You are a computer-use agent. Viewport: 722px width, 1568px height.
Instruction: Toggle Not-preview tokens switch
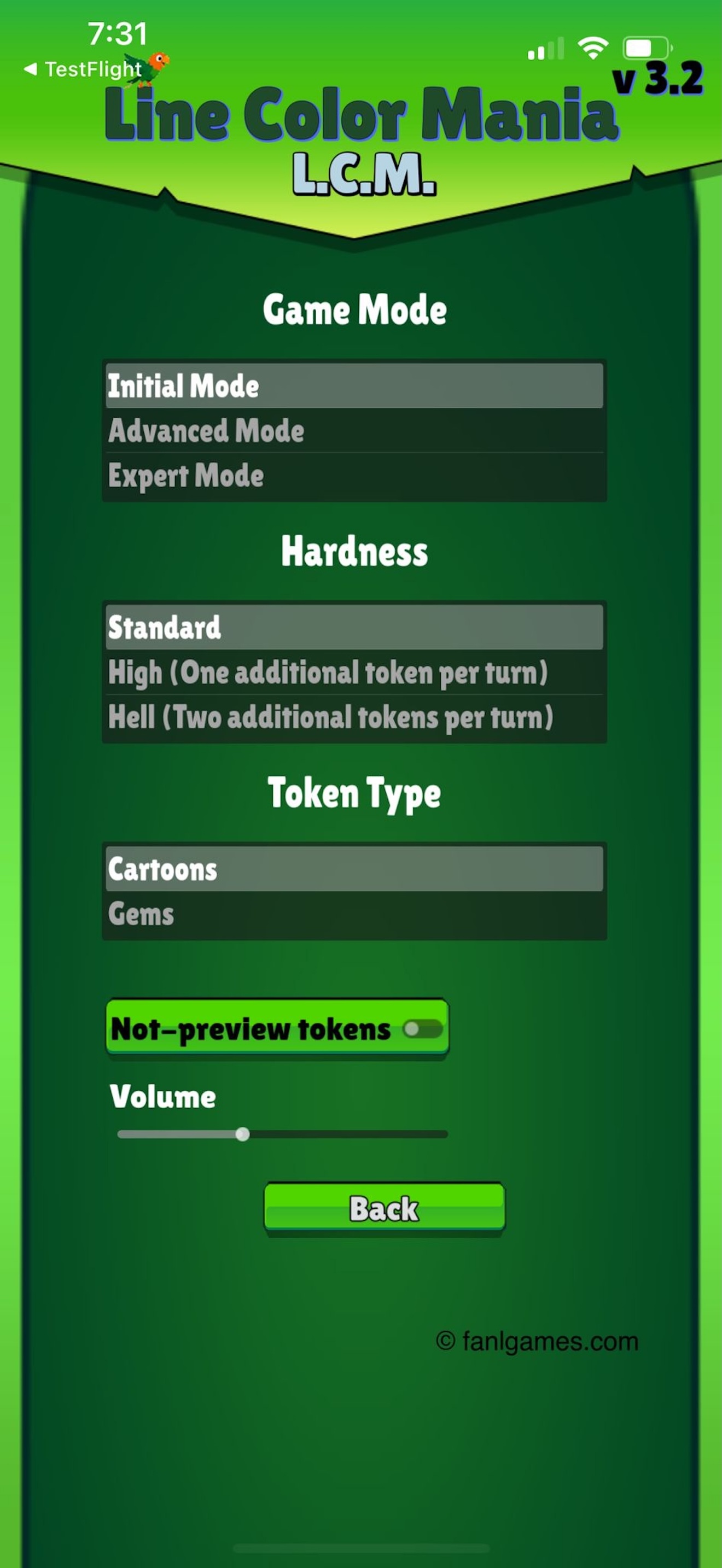423,1029
